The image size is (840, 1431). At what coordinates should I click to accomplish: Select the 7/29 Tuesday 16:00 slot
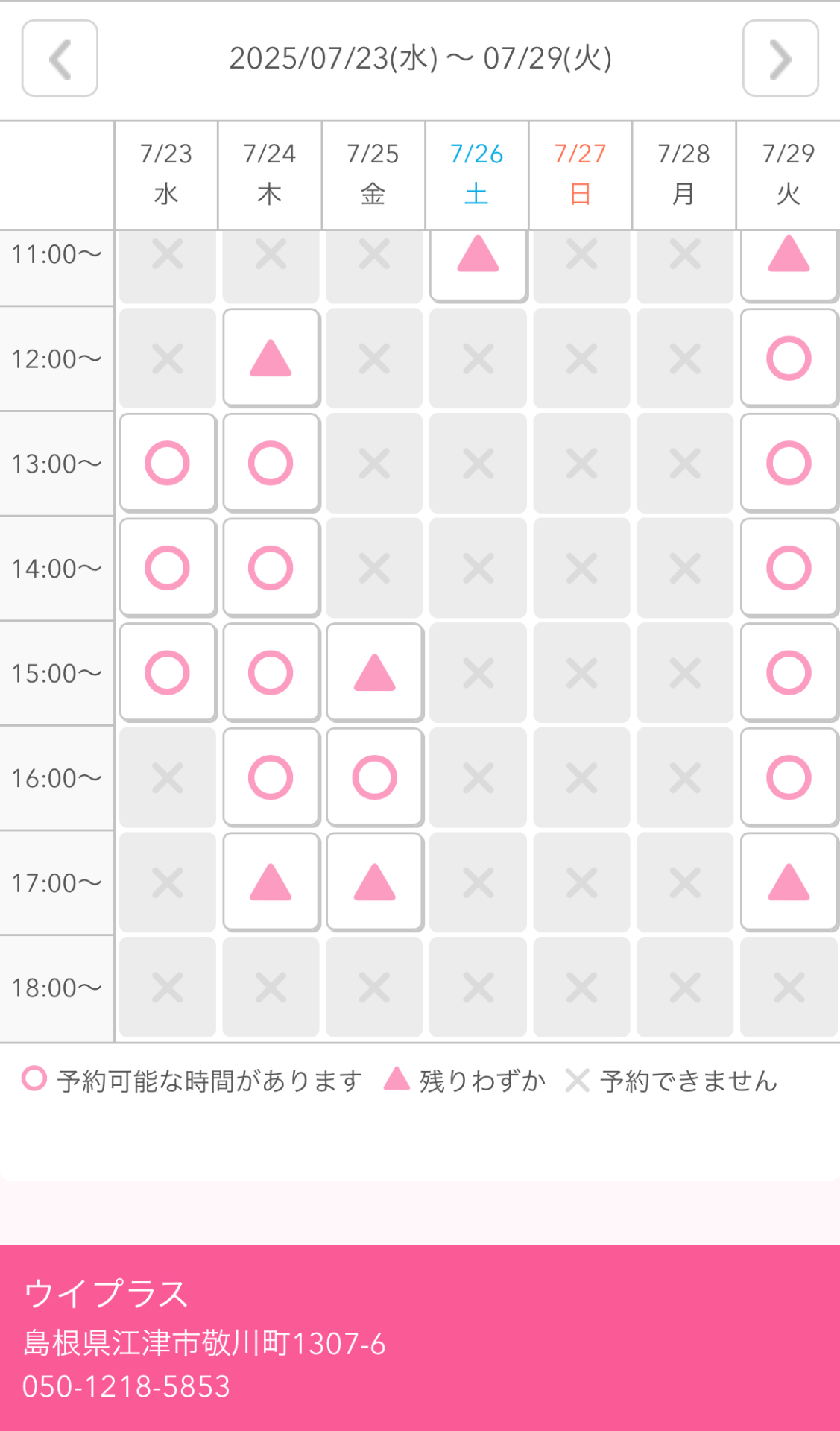(789, 777)
